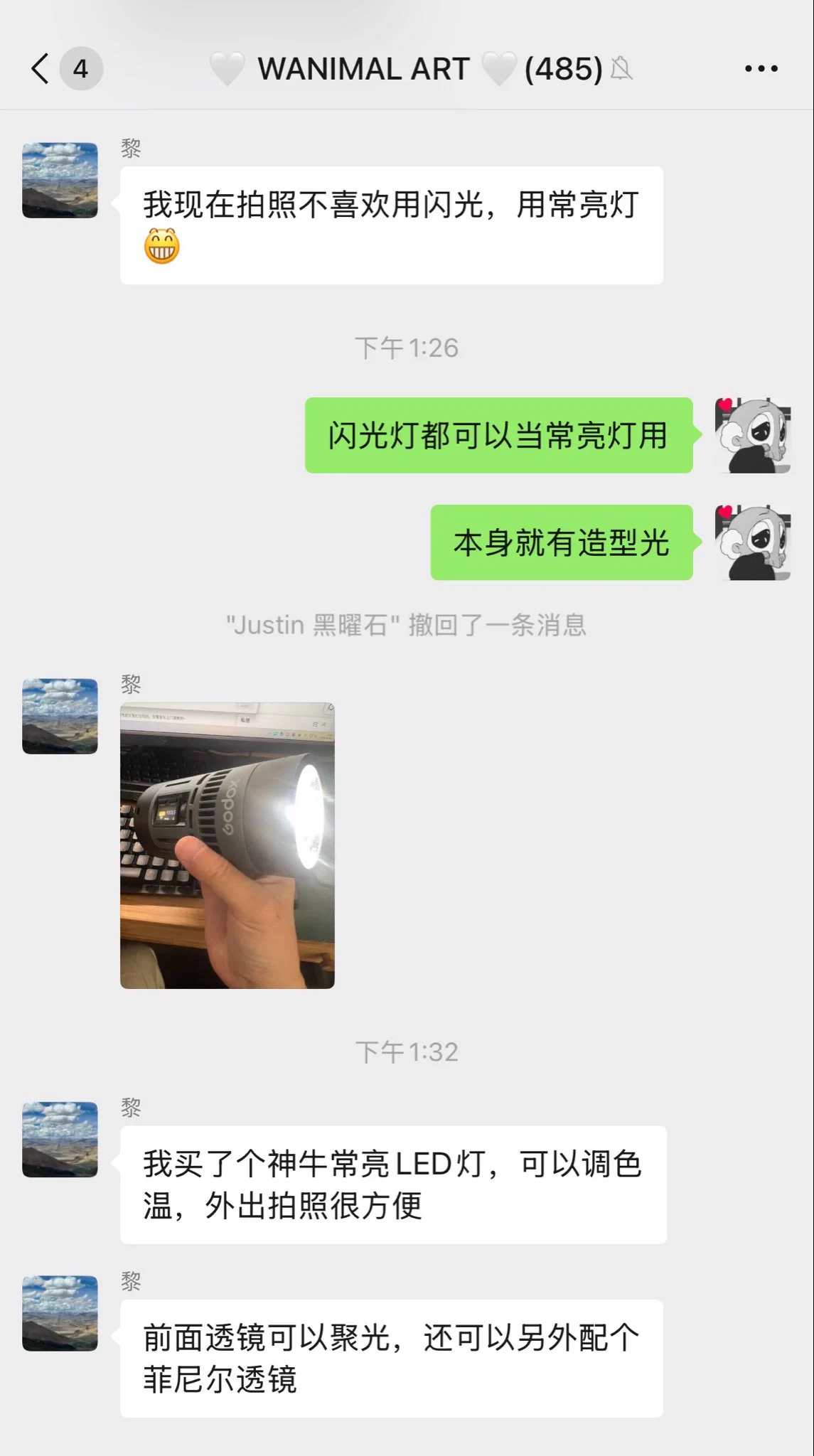
Task: Open the Godox light photo sent by 黎
Action: [227, 845]
